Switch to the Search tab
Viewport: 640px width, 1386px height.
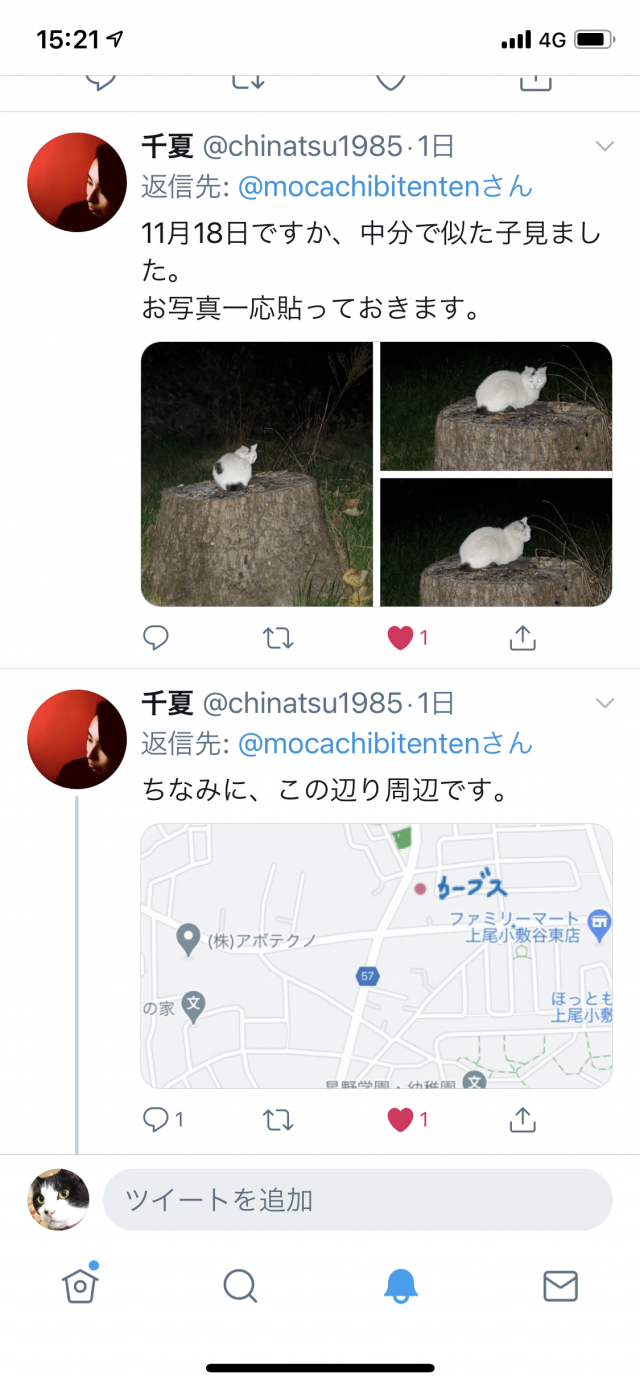(x=240, y=1285)
